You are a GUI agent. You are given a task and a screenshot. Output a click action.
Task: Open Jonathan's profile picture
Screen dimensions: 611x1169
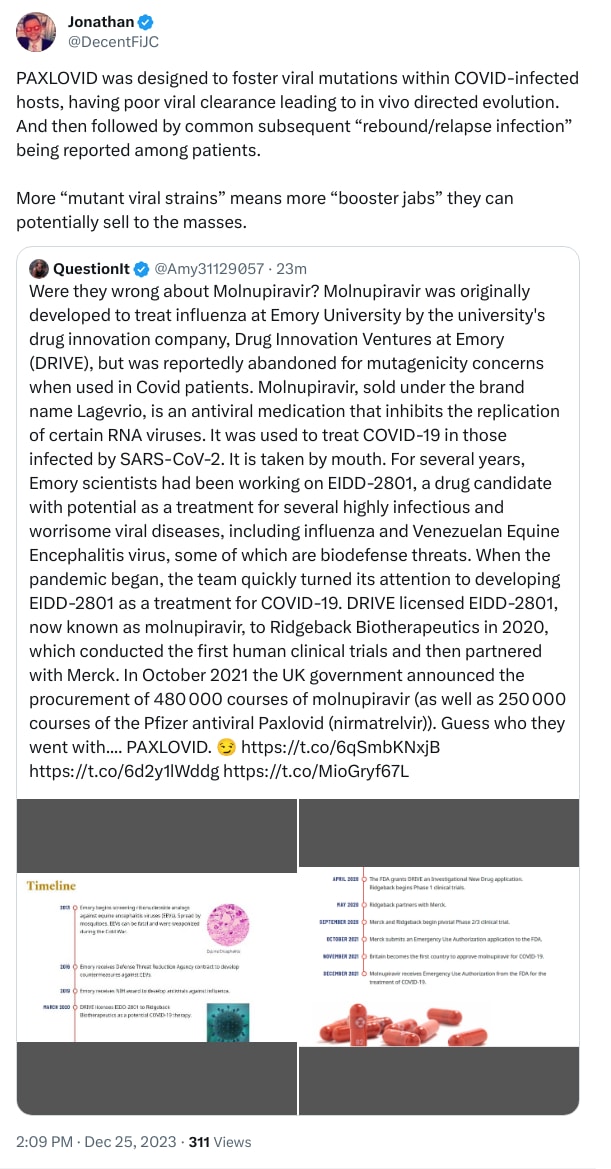(36, 31)
